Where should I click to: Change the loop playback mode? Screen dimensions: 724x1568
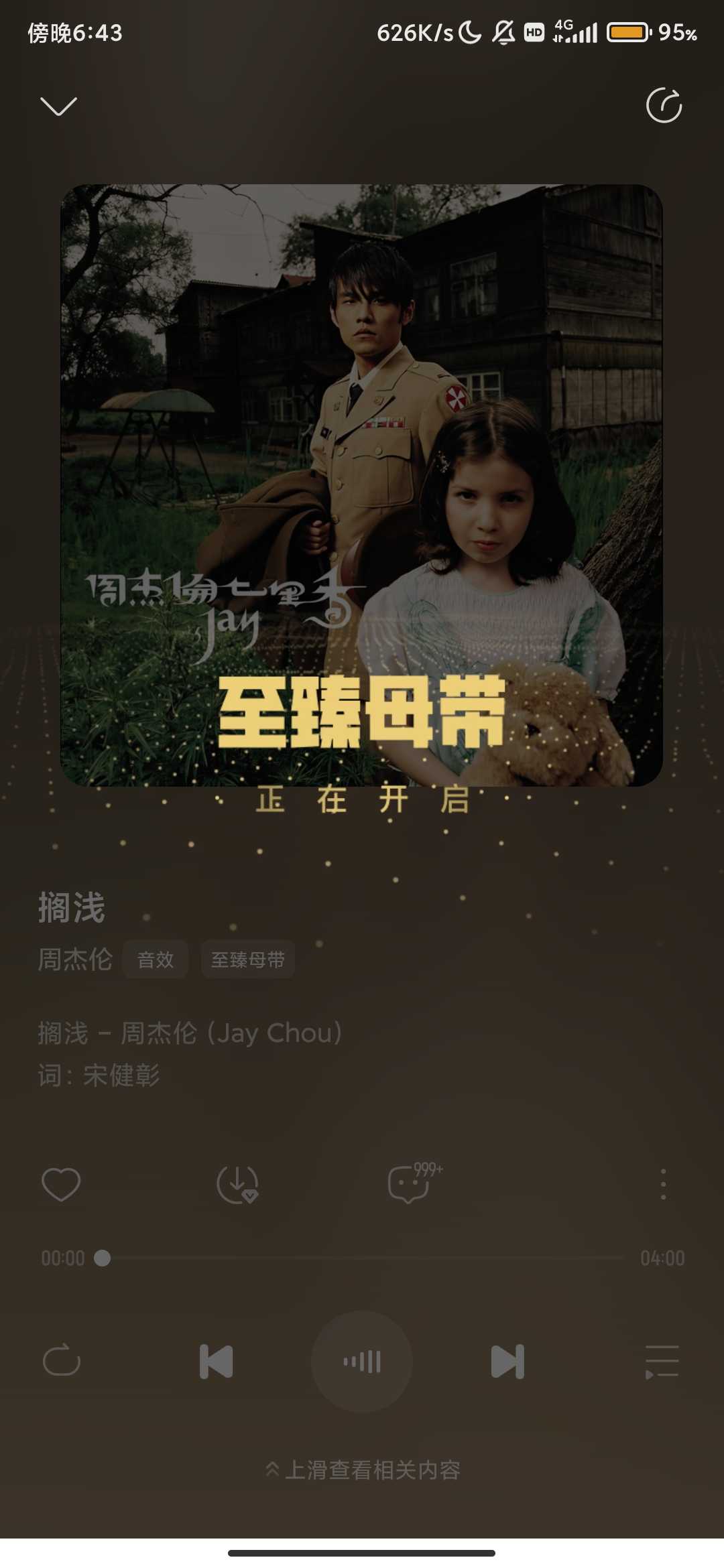tap(62, 1361)
